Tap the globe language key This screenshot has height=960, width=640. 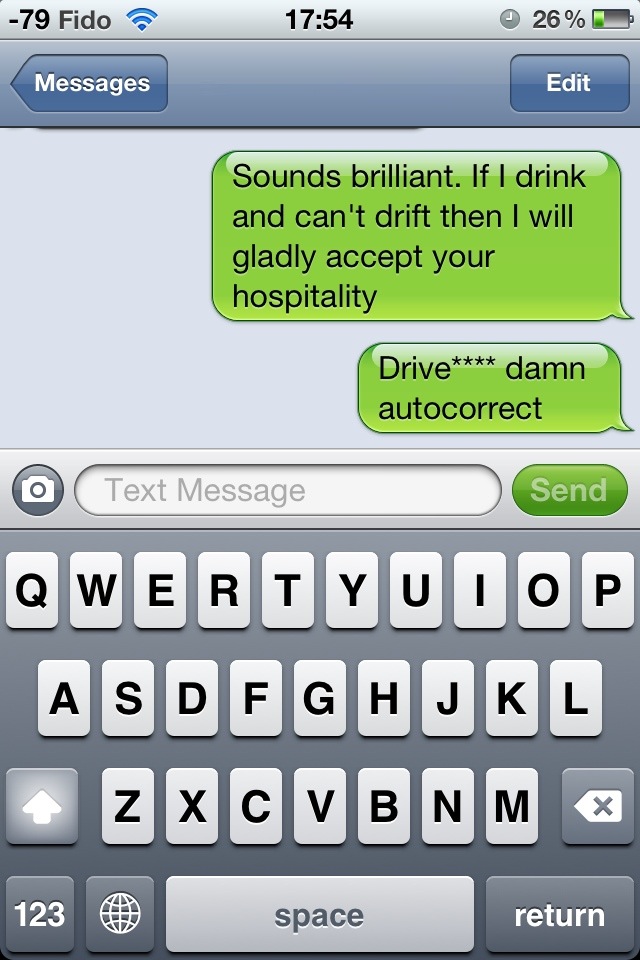[x=120, y=915]
